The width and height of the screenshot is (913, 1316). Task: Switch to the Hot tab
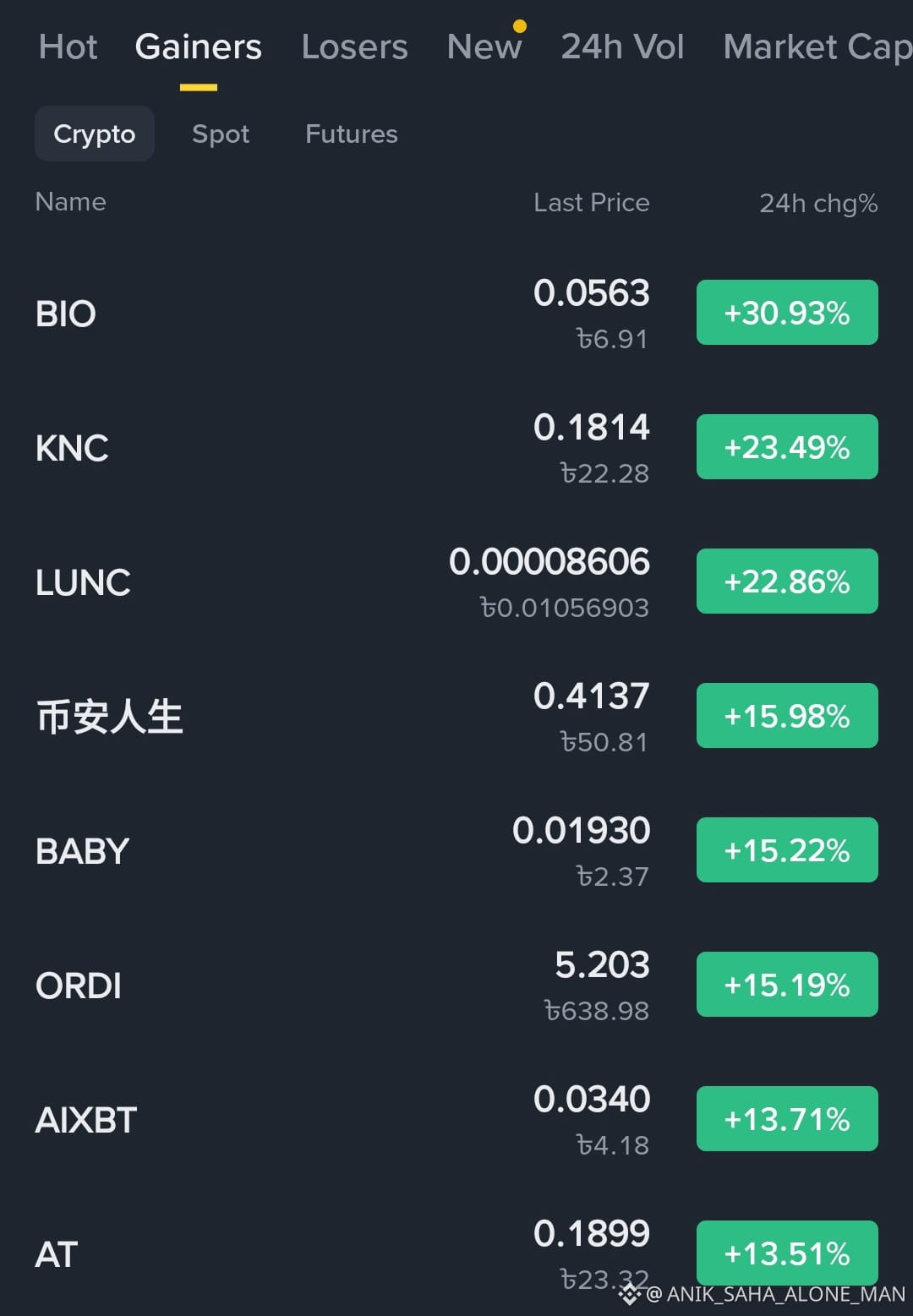click(x=68, y=46)
